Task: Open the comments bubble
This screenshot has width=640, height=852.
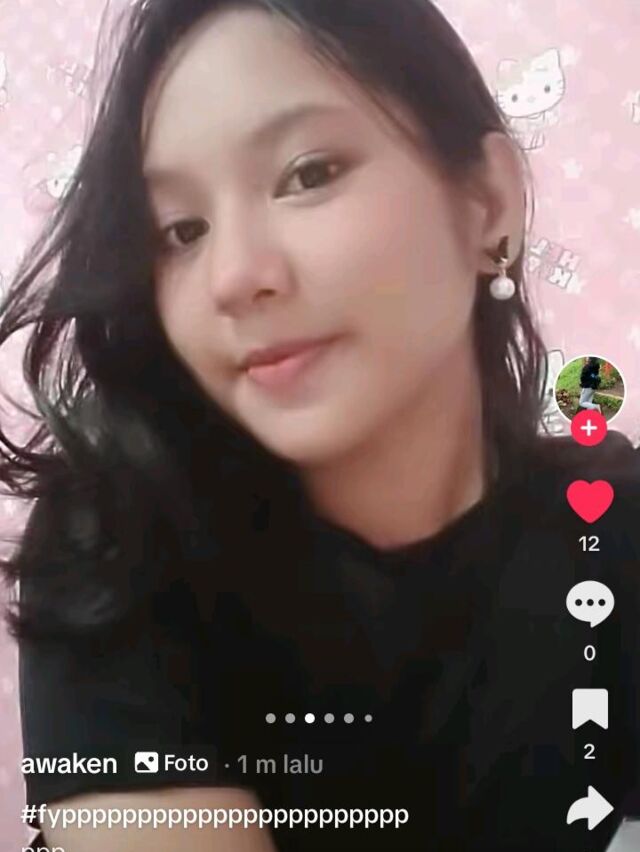Action: pos(589,605)
